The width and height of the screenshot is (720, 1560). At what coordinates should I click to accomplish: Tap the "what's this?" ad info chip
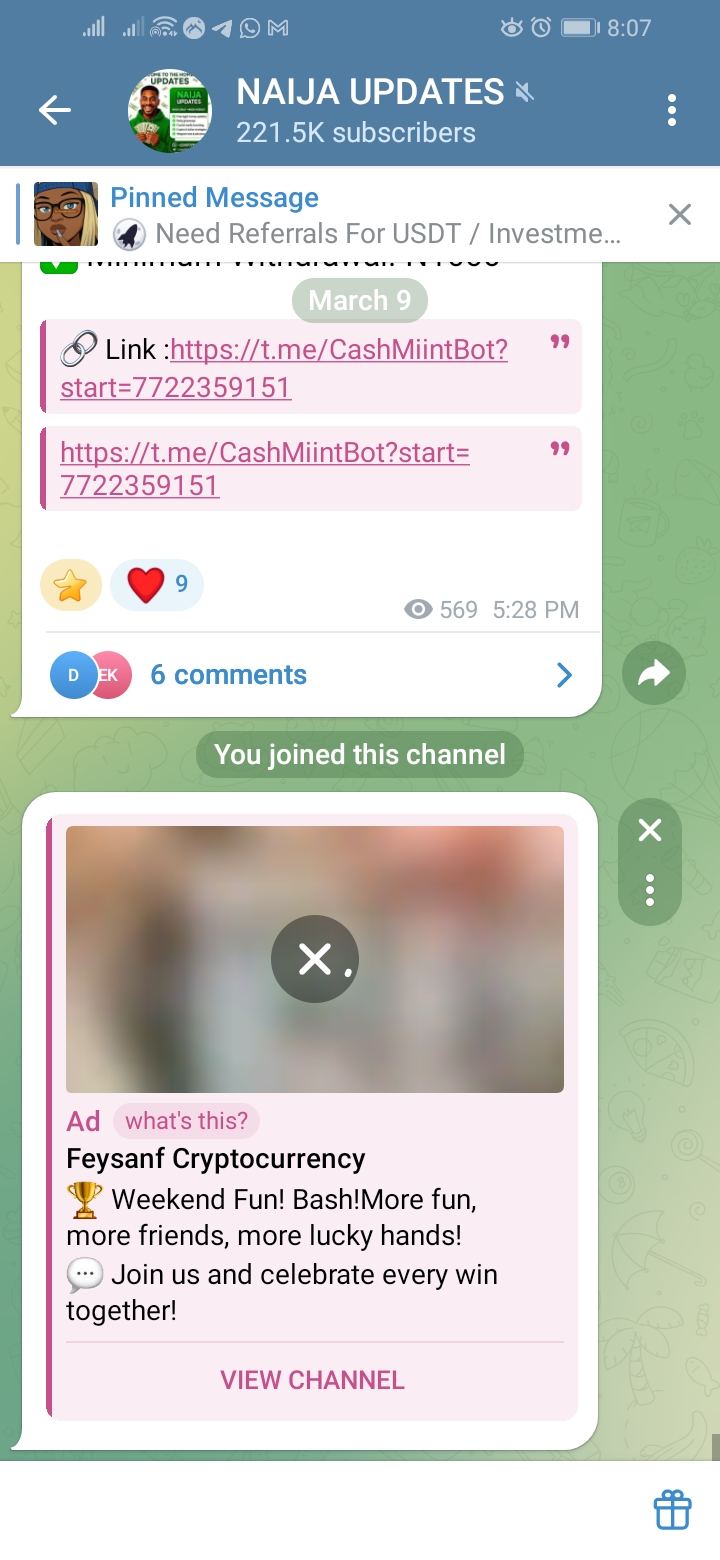point(186,1121)
